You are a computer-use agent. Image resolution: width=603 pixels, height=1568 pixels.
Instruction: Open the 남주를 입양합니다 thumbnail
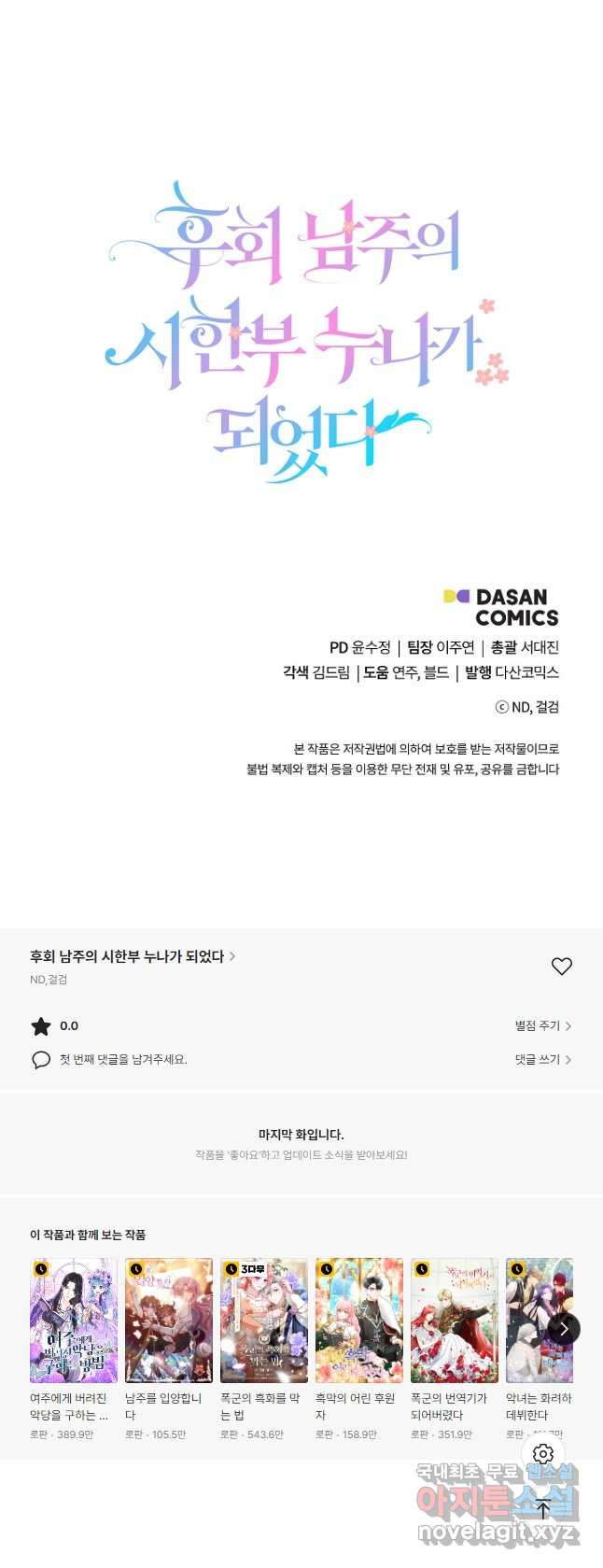tap(169, 1320)
